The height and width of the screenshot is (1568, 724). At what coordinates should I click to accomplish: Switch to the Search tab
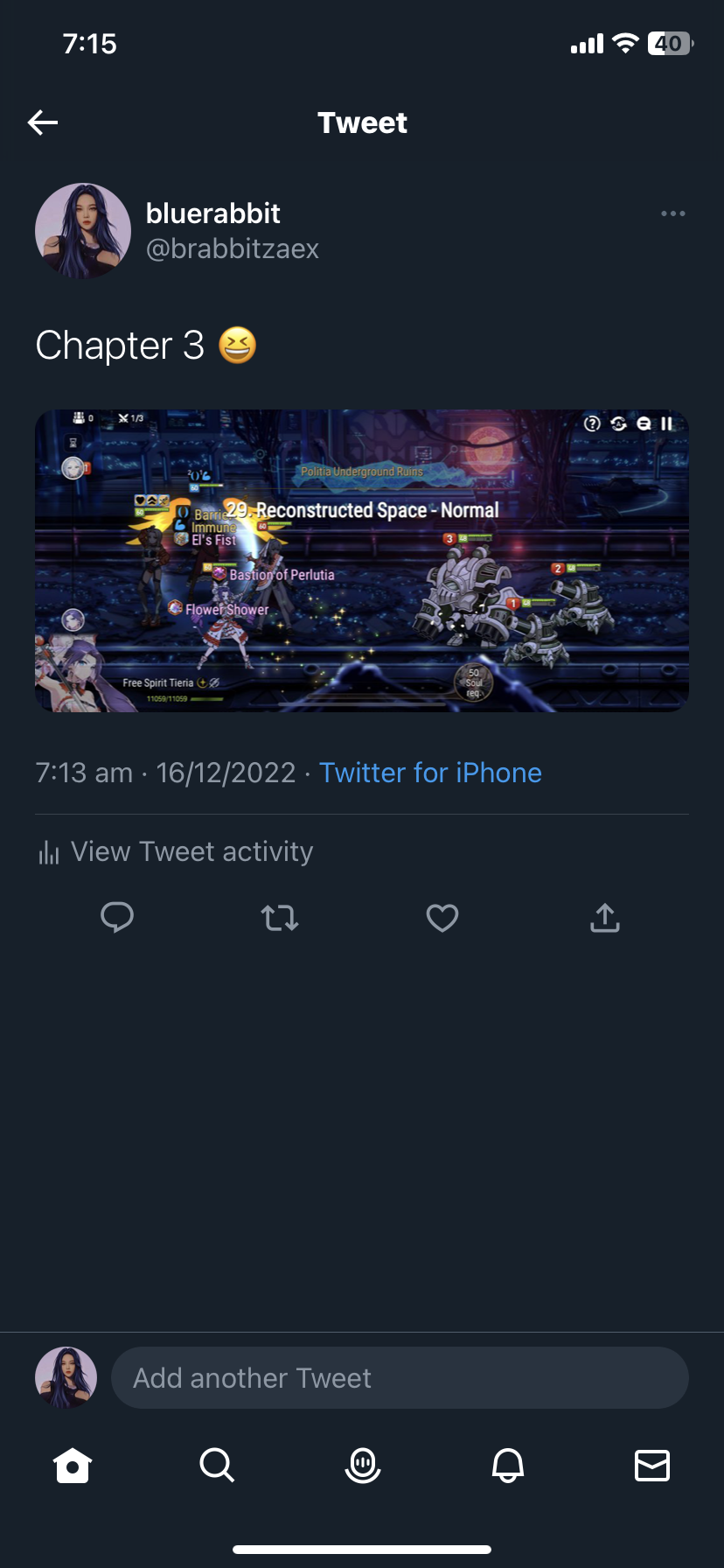pos(217,1465)
